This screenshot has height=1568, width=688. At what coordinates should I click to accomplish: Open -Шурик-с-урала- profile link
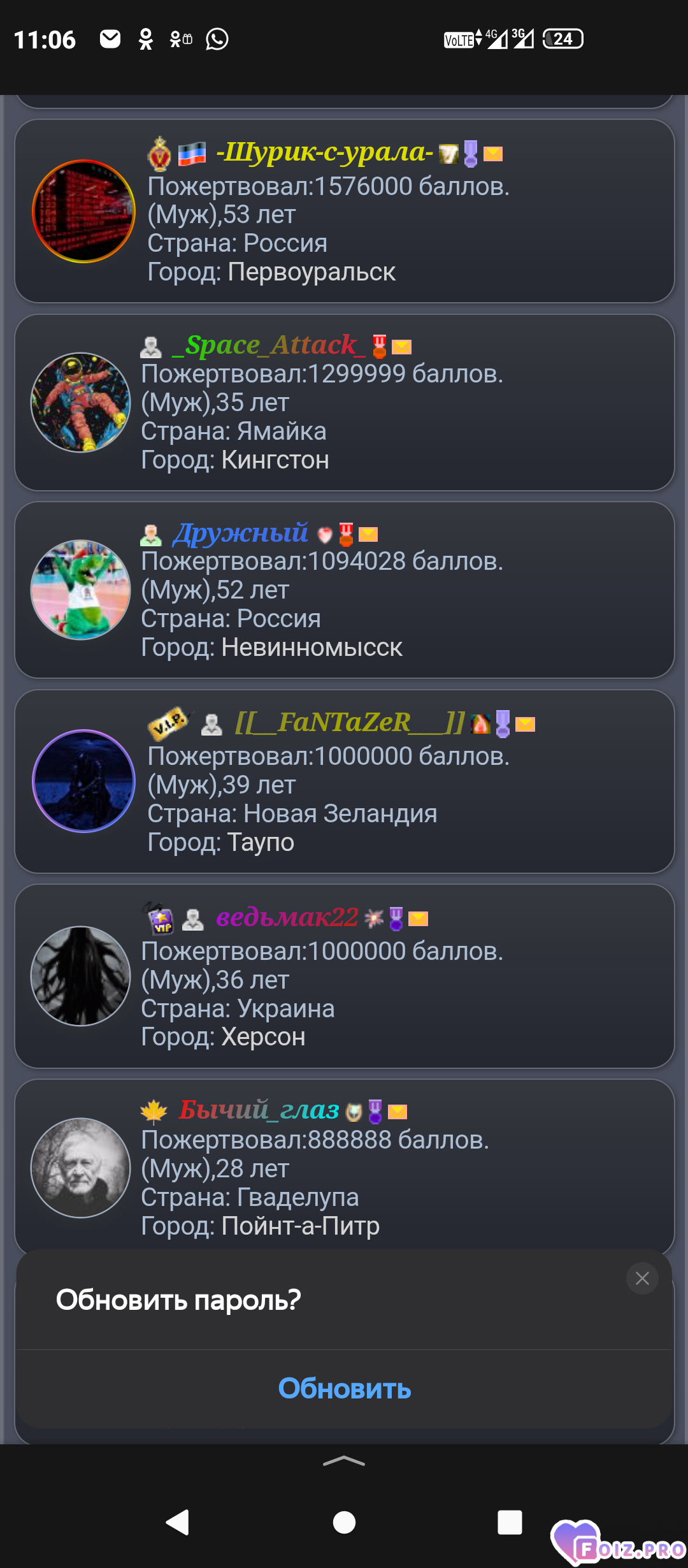pyautogui.click(x=324, y=152)
